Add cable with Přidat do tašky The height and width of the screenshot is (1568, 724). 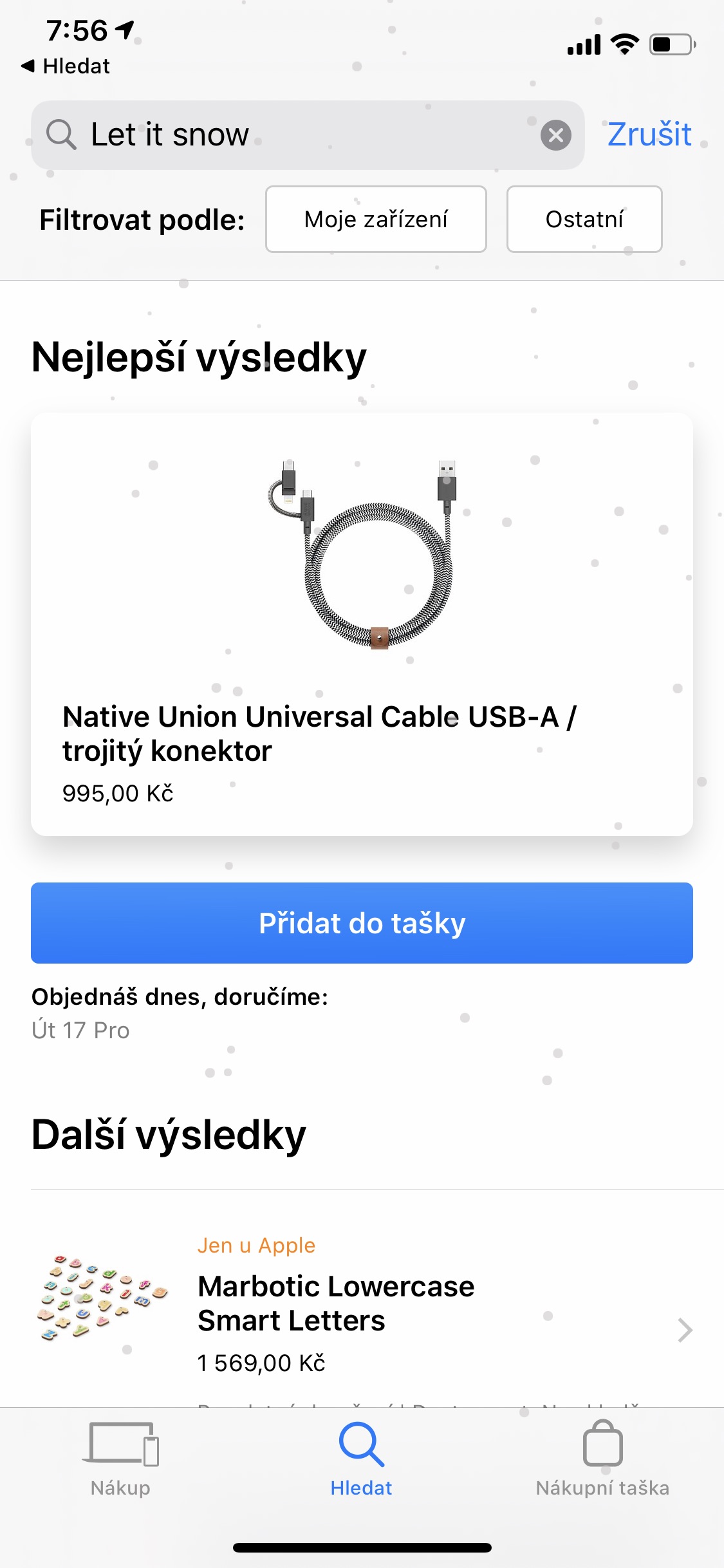click(x=362, y=923)
